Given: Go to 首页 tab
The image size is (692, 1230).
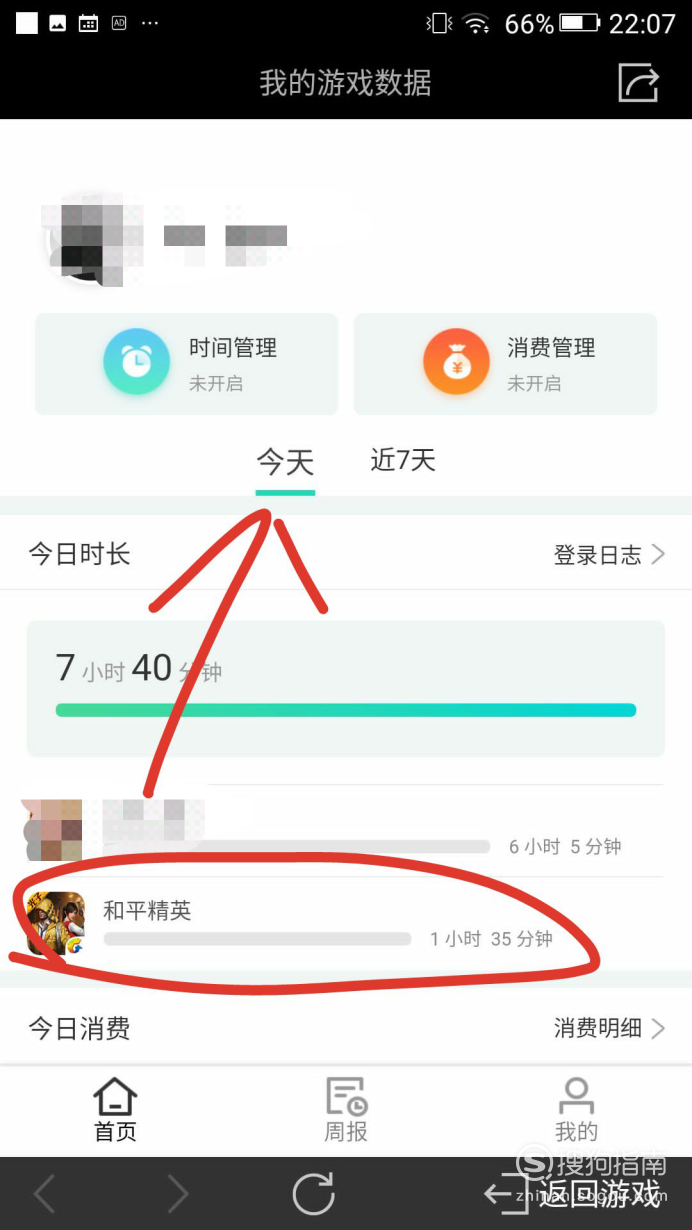Looking at the screenshot, I should [115, 1111].
